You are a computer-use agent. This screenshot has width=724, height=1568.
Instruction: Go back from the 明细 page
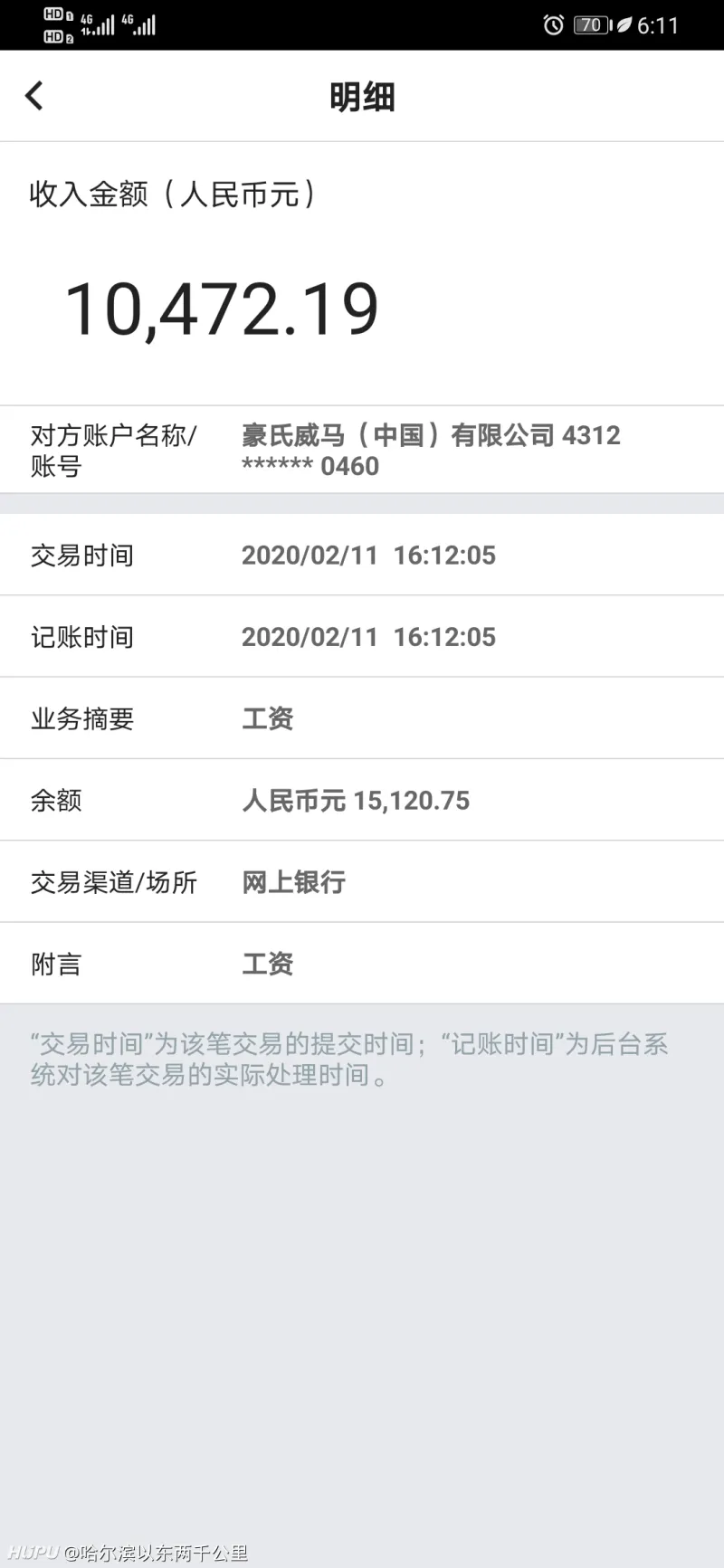click(34, 96)
